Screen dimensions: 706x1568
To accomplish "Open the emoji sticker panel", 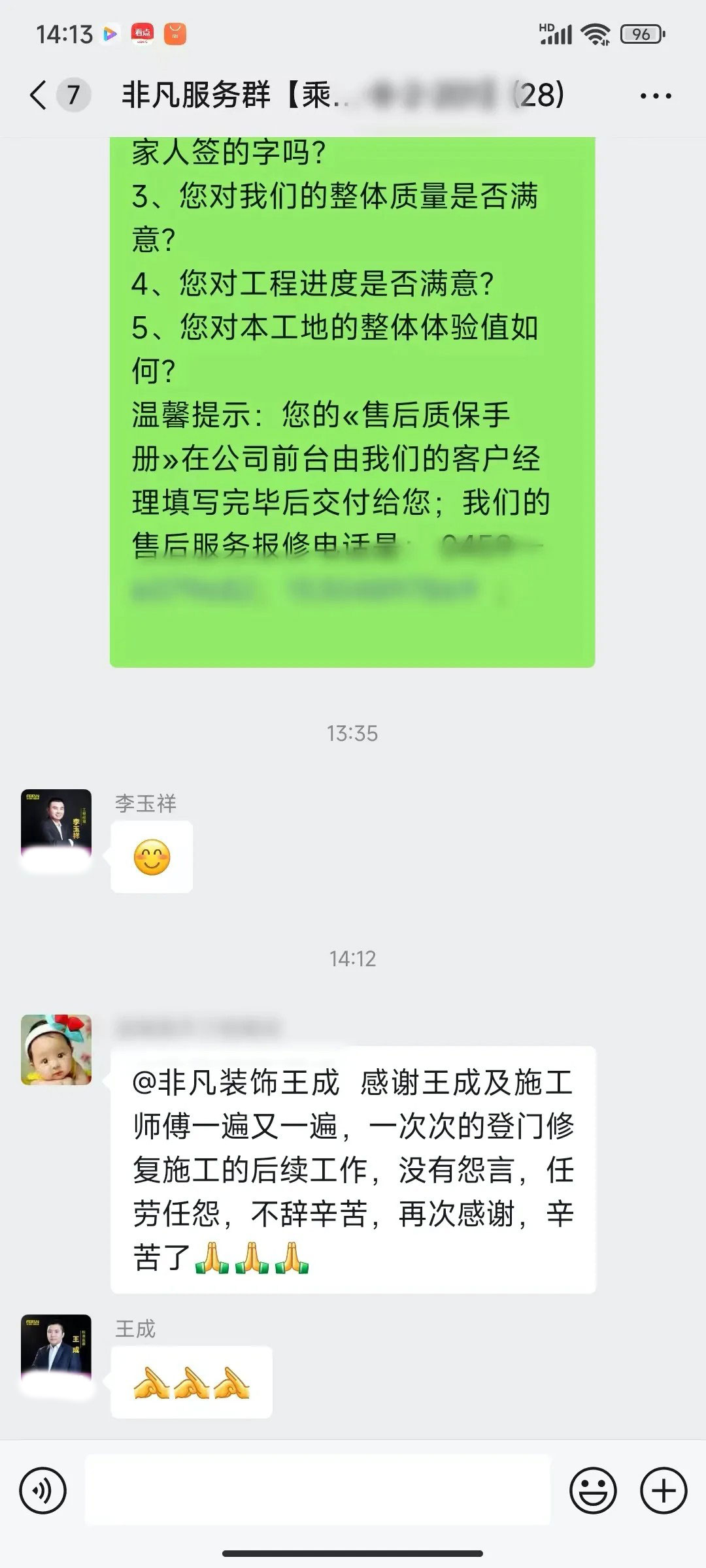I will (593, 1491).
